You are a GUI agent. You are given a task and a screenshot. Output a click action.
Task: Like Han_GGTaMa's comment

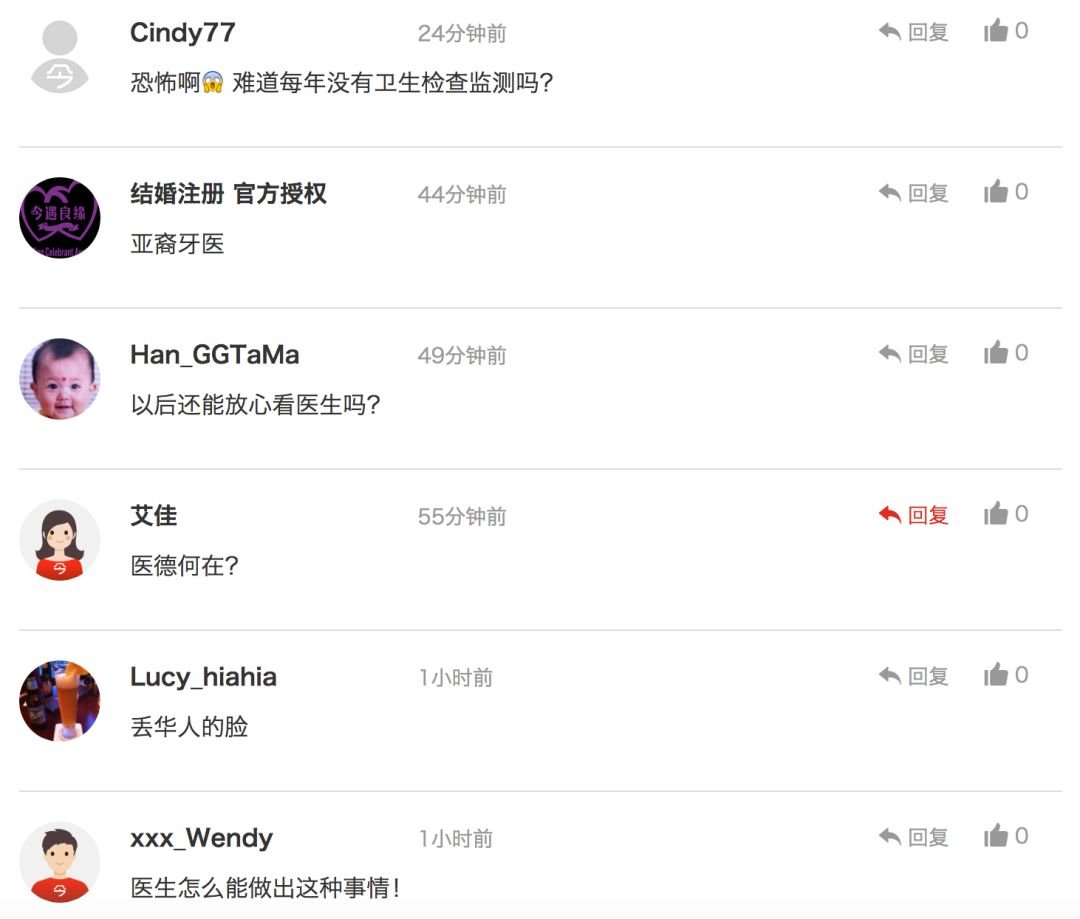[x=997, y=354]
